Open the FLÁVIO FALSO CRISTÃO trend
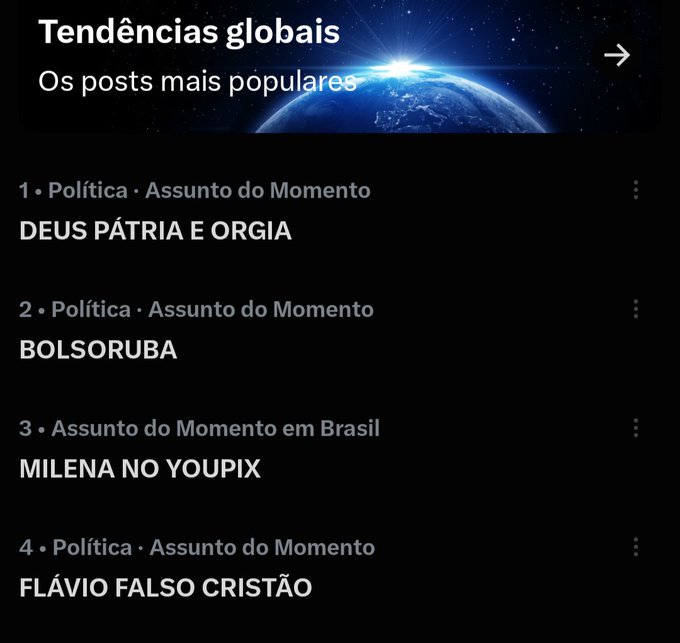Screen dimensions: 680x643 click(x=166, y=588)
